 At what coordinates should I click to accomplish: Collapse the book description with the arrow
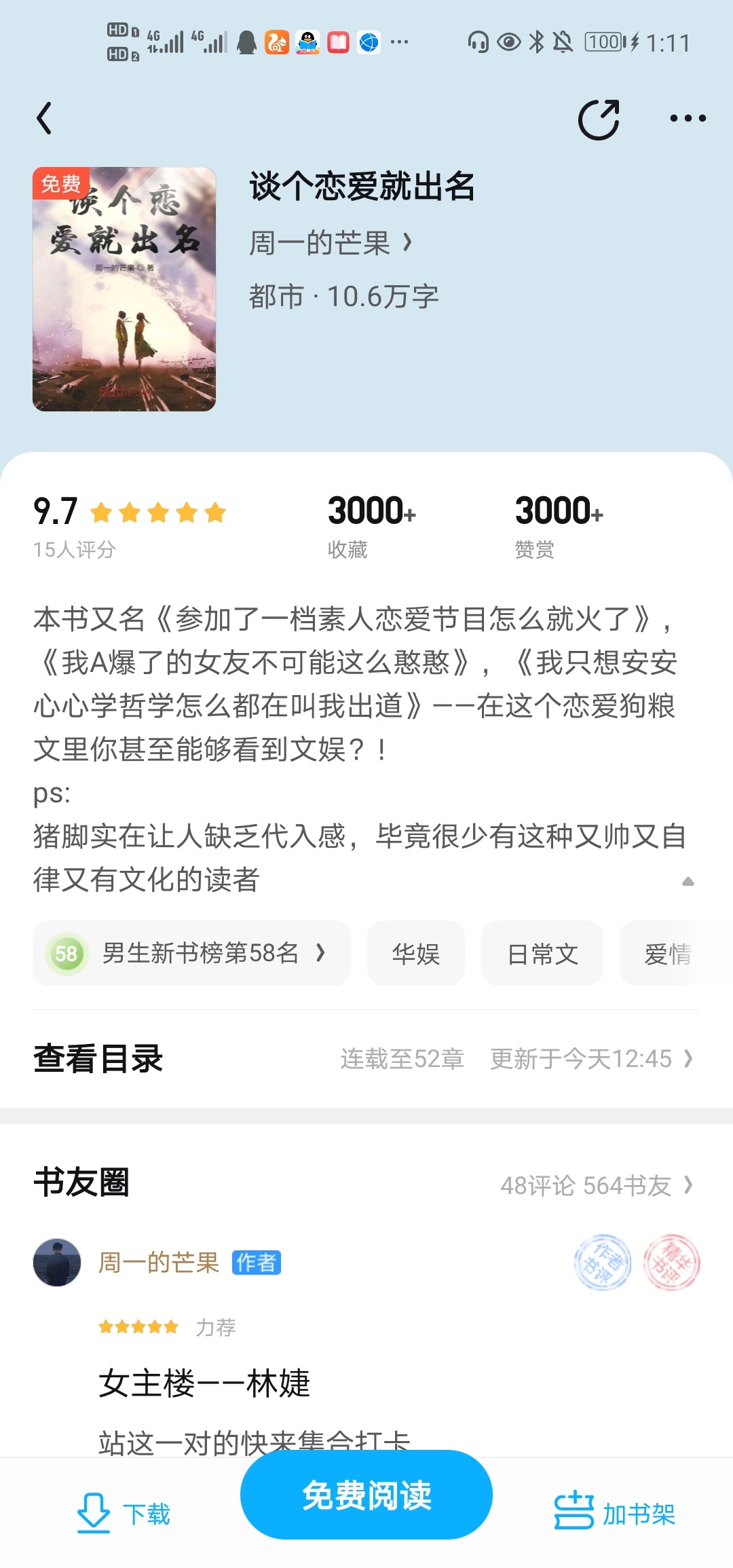[x=688, y=882]
